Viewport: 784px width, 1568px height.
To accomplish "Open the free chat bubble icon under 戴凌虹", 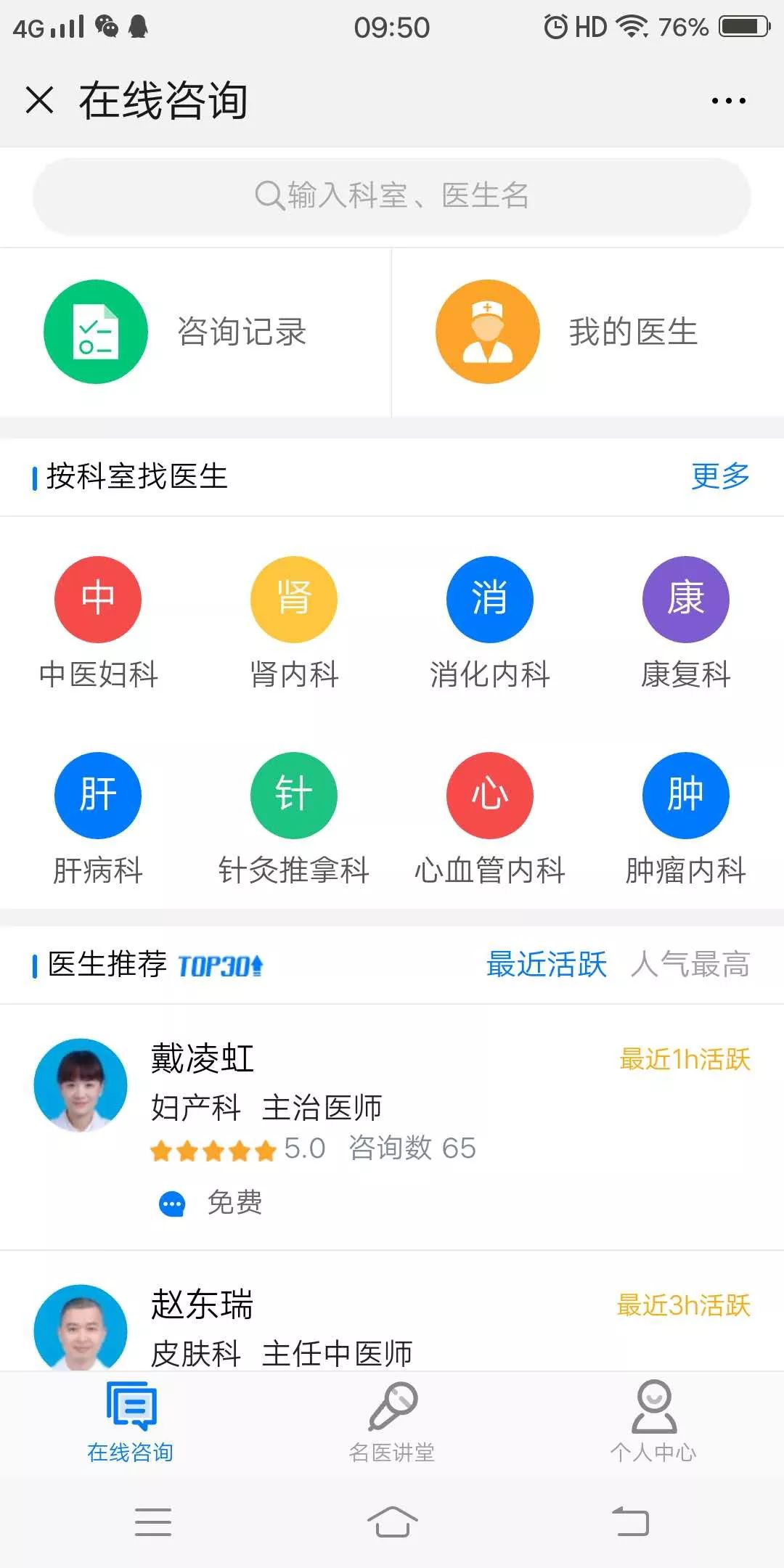I will [x=171, y=1204].
